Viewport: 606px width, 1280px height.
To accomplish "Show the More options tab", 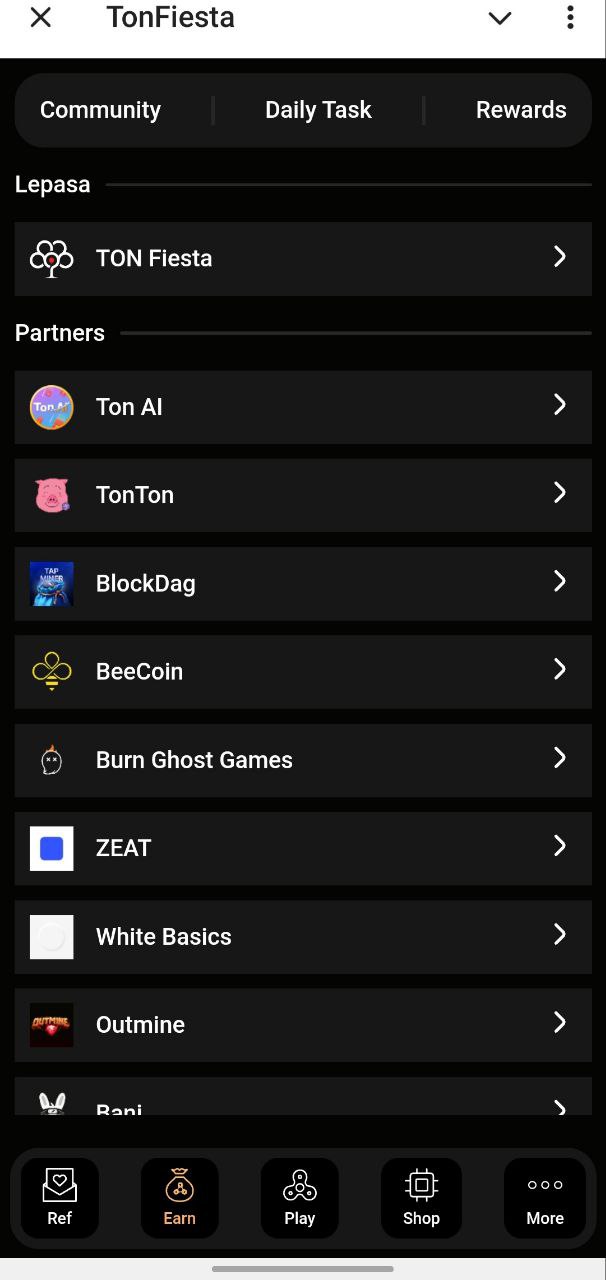I will 545,1198.
